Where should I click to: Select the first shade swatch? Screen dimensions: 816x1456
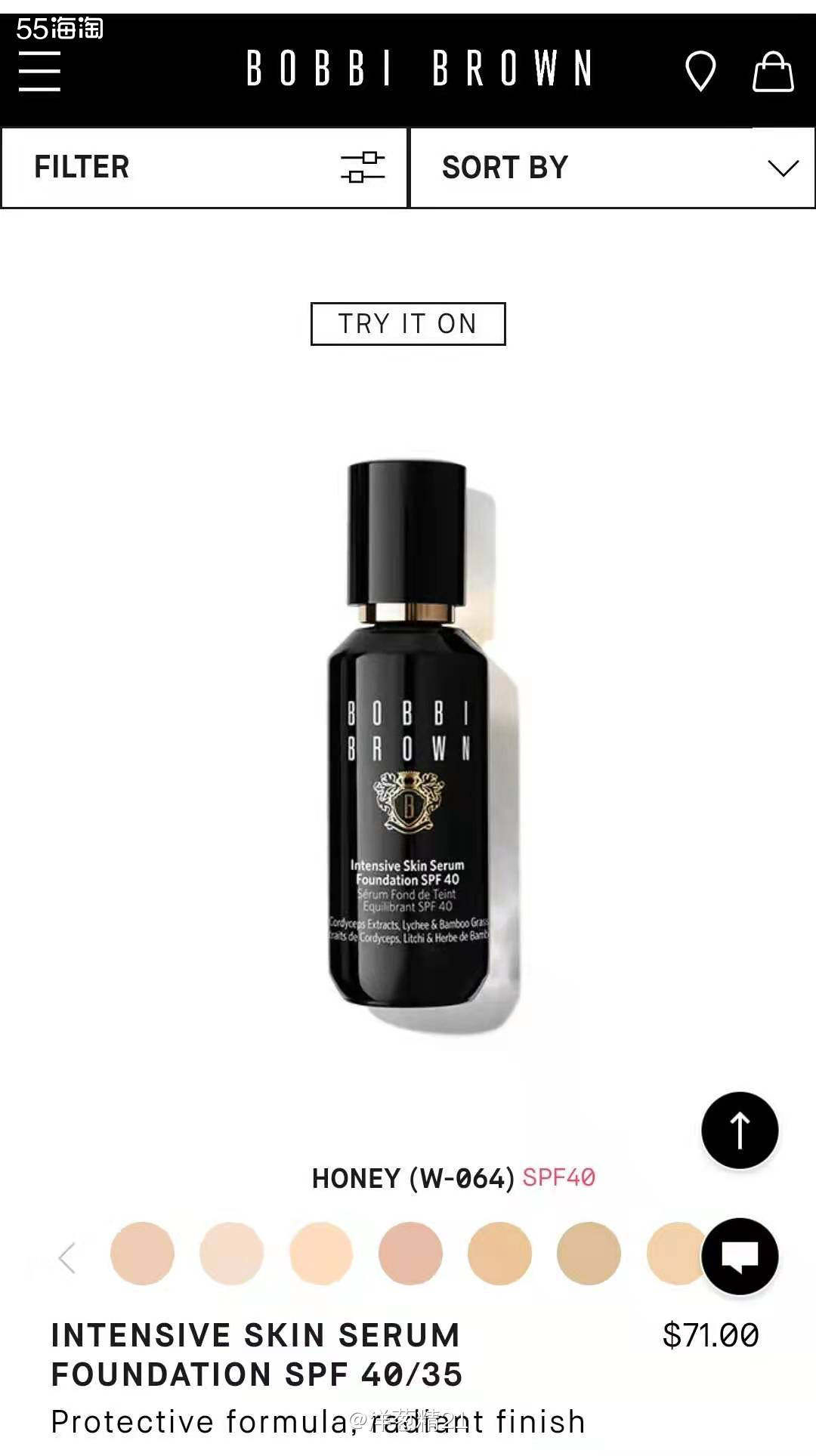point(142,1254)
